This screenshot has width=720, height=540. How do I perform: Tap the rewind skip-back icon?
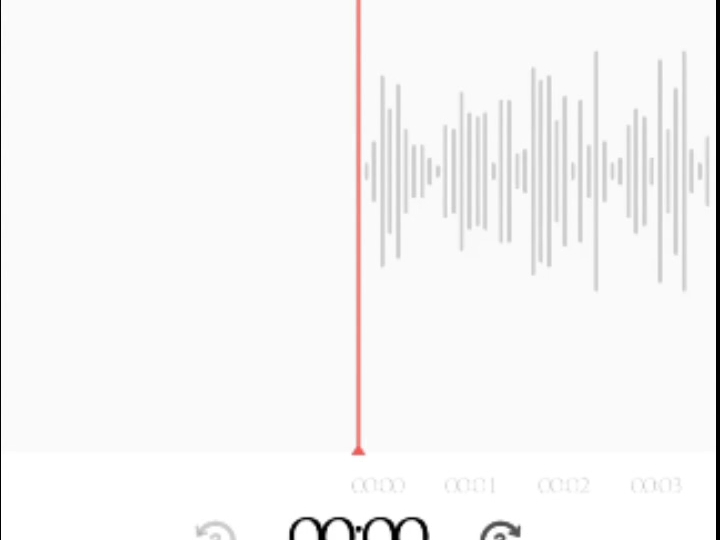(215, 531)
